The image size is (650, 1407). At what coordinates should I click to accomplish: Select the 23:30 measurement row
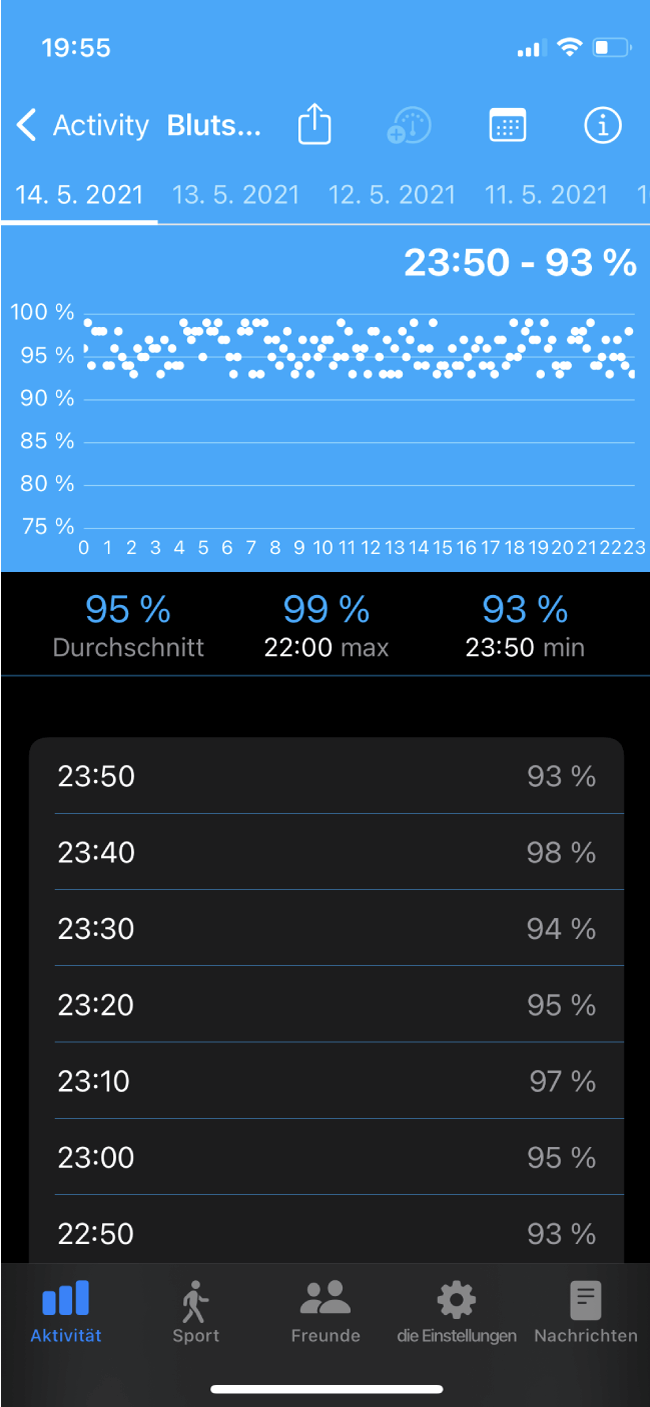tap(326, 928)
